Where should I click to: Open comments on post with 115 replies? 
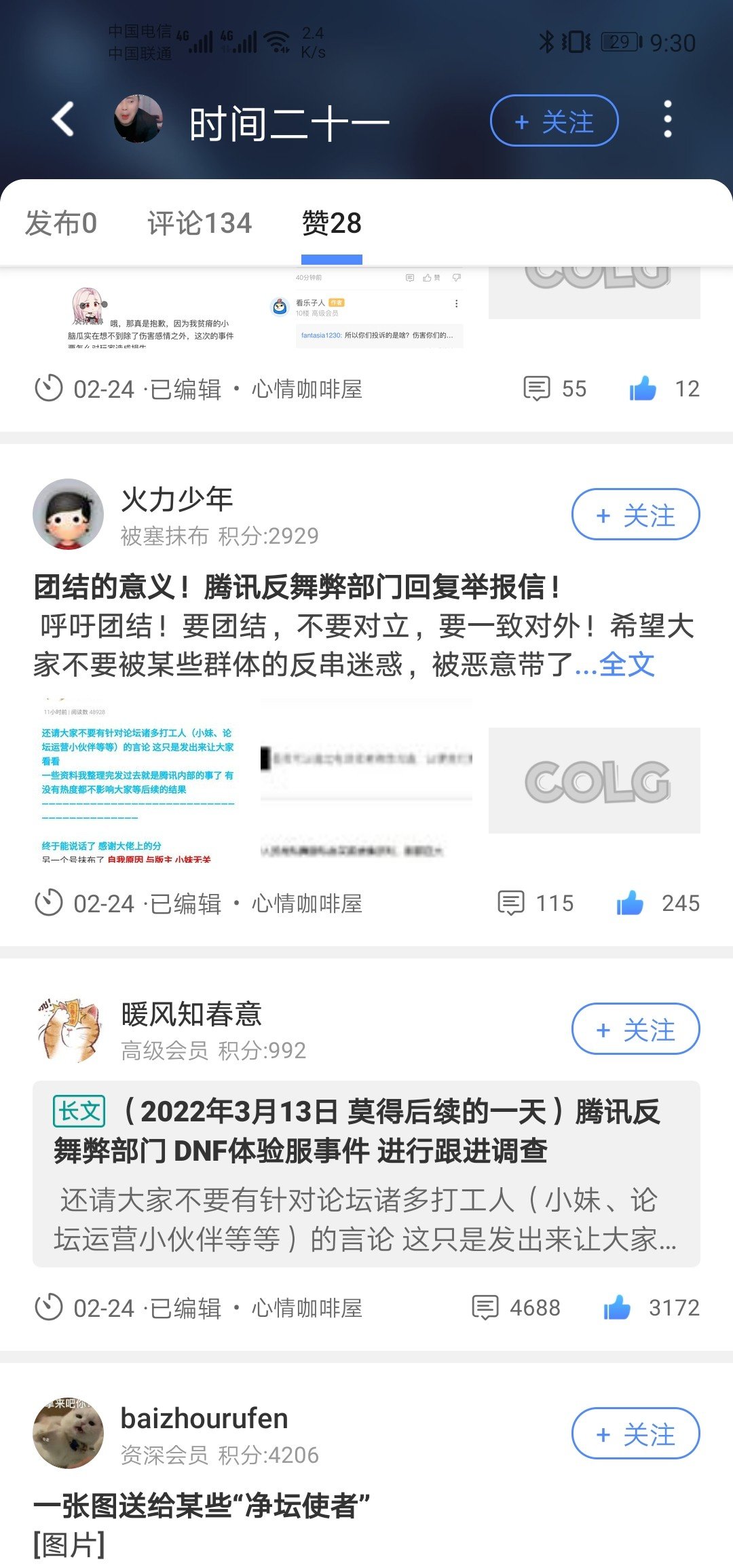pos(536,903)
